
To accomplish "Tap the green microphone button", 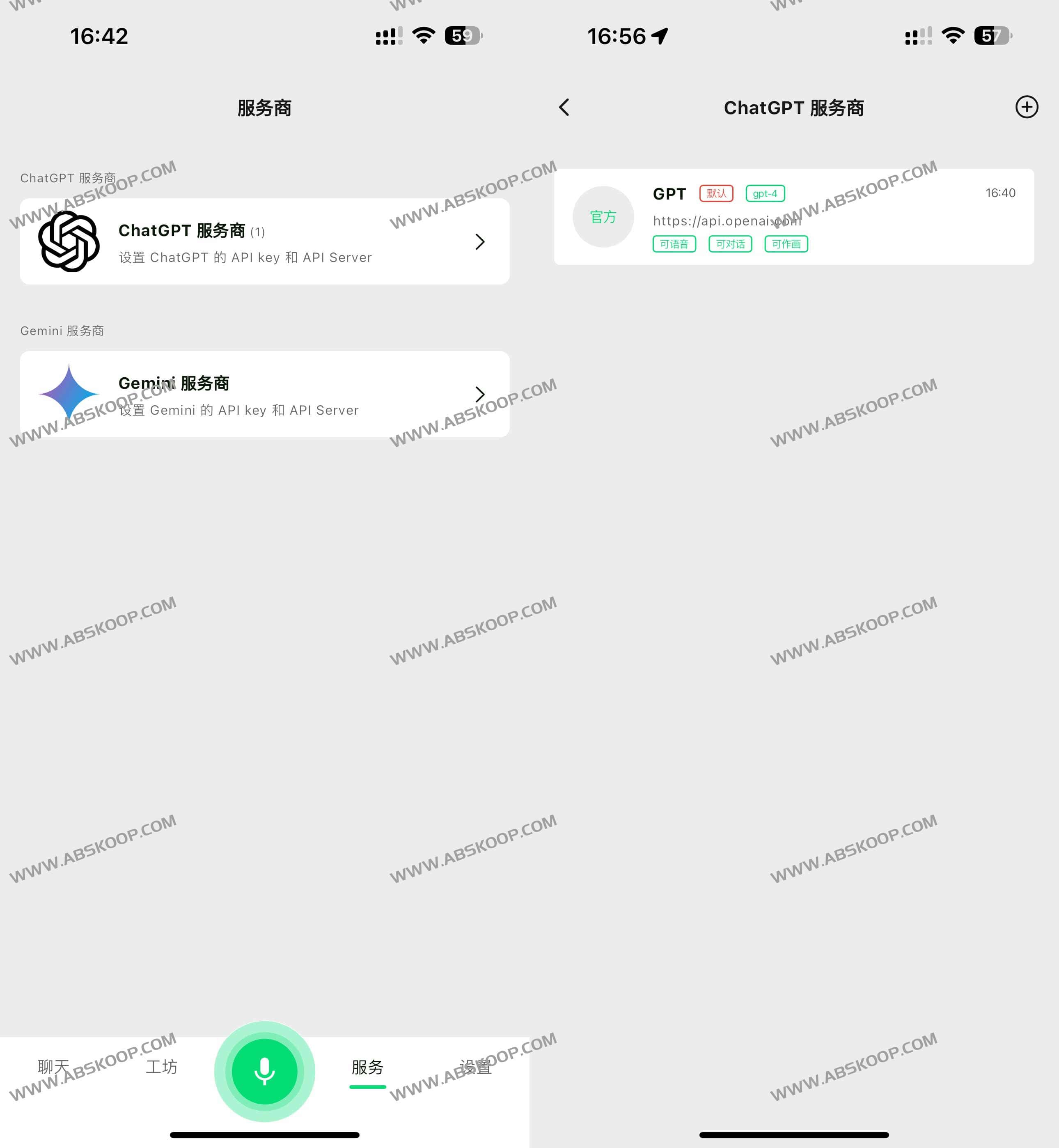I will pyautogui.click(x=264, y=1071).
